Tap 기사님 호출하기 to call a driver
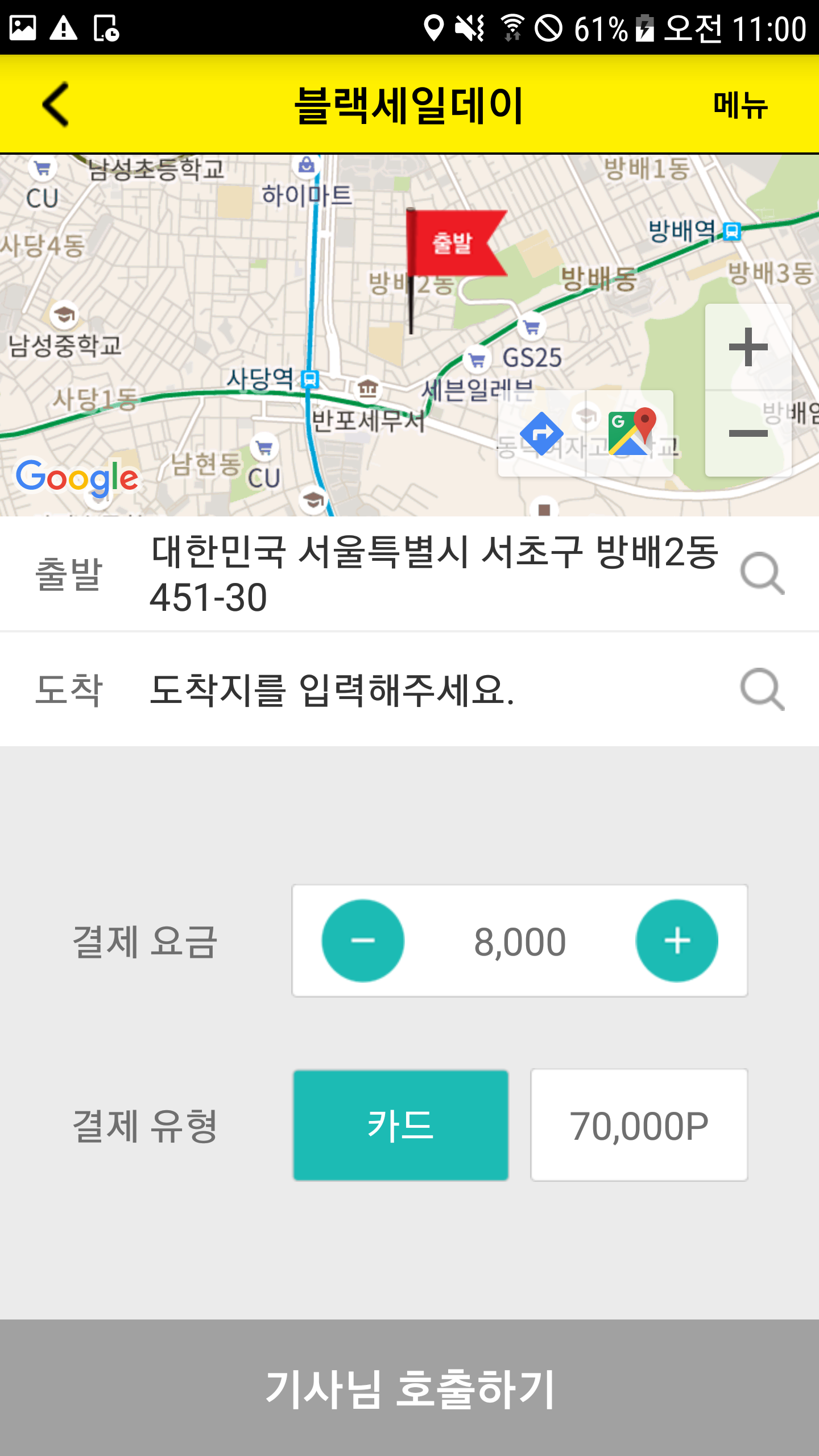Viewport: 819px width, 1456px height. [x=409, y=1388]
